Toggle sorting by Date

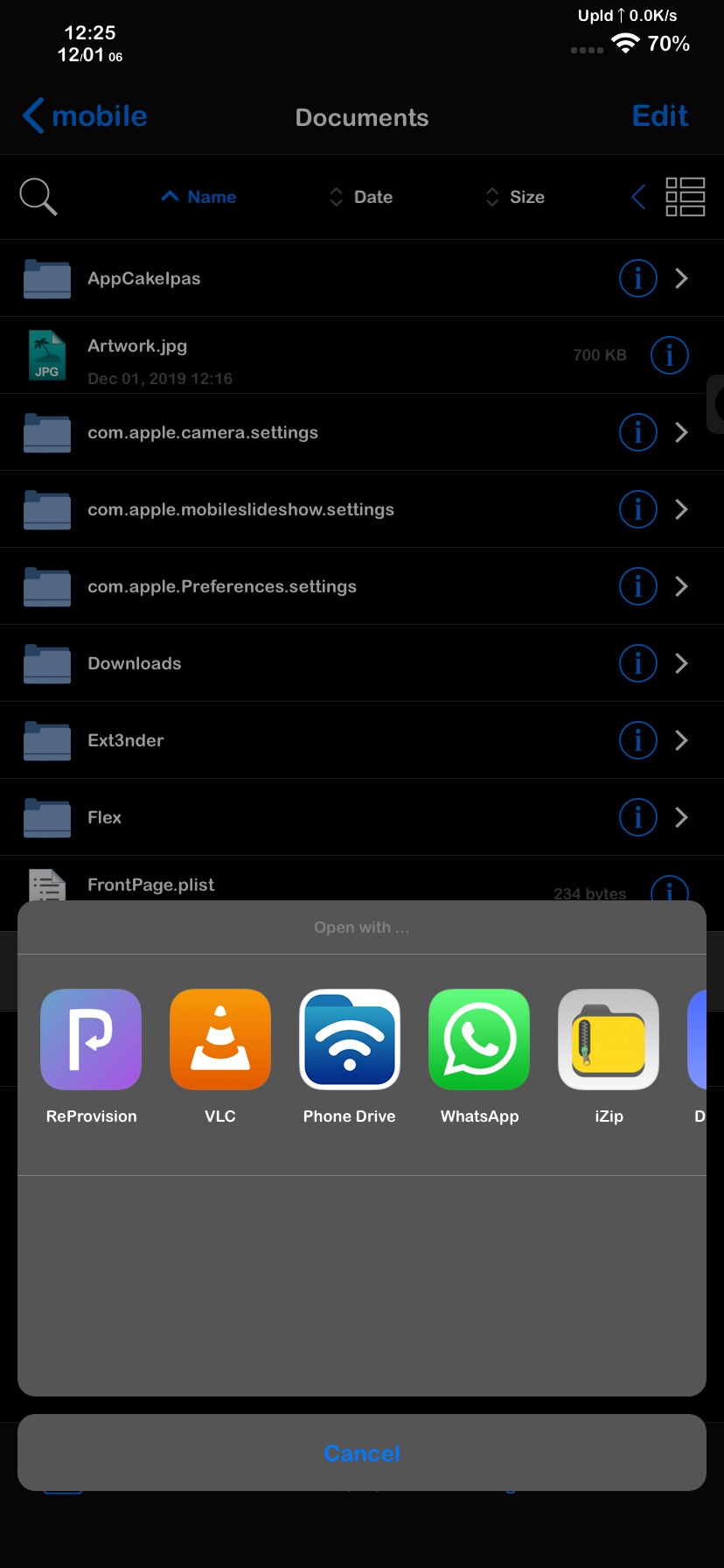(360, 197)
